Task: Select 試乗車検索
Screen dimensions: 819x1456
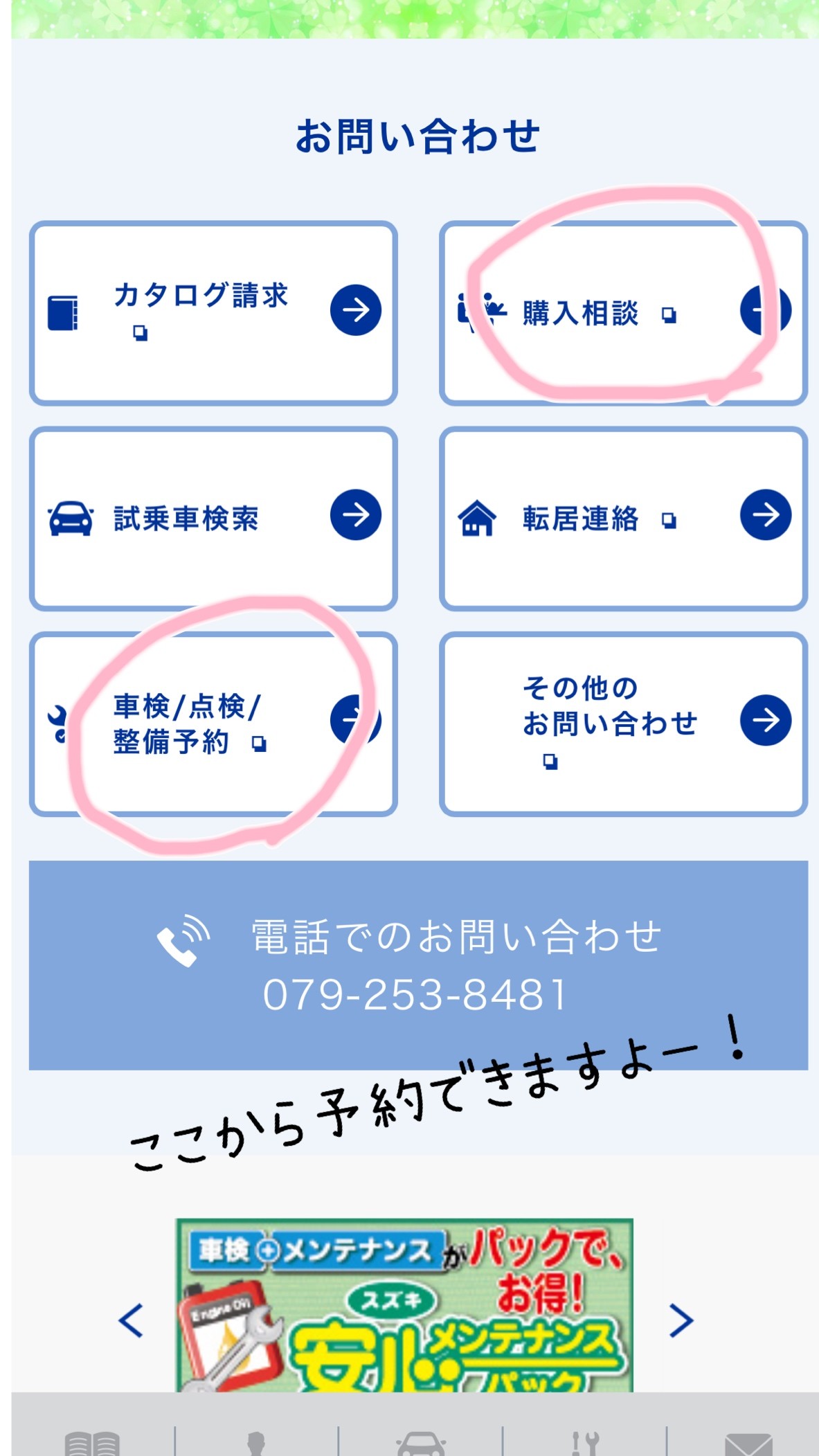Action: (213, 518)
